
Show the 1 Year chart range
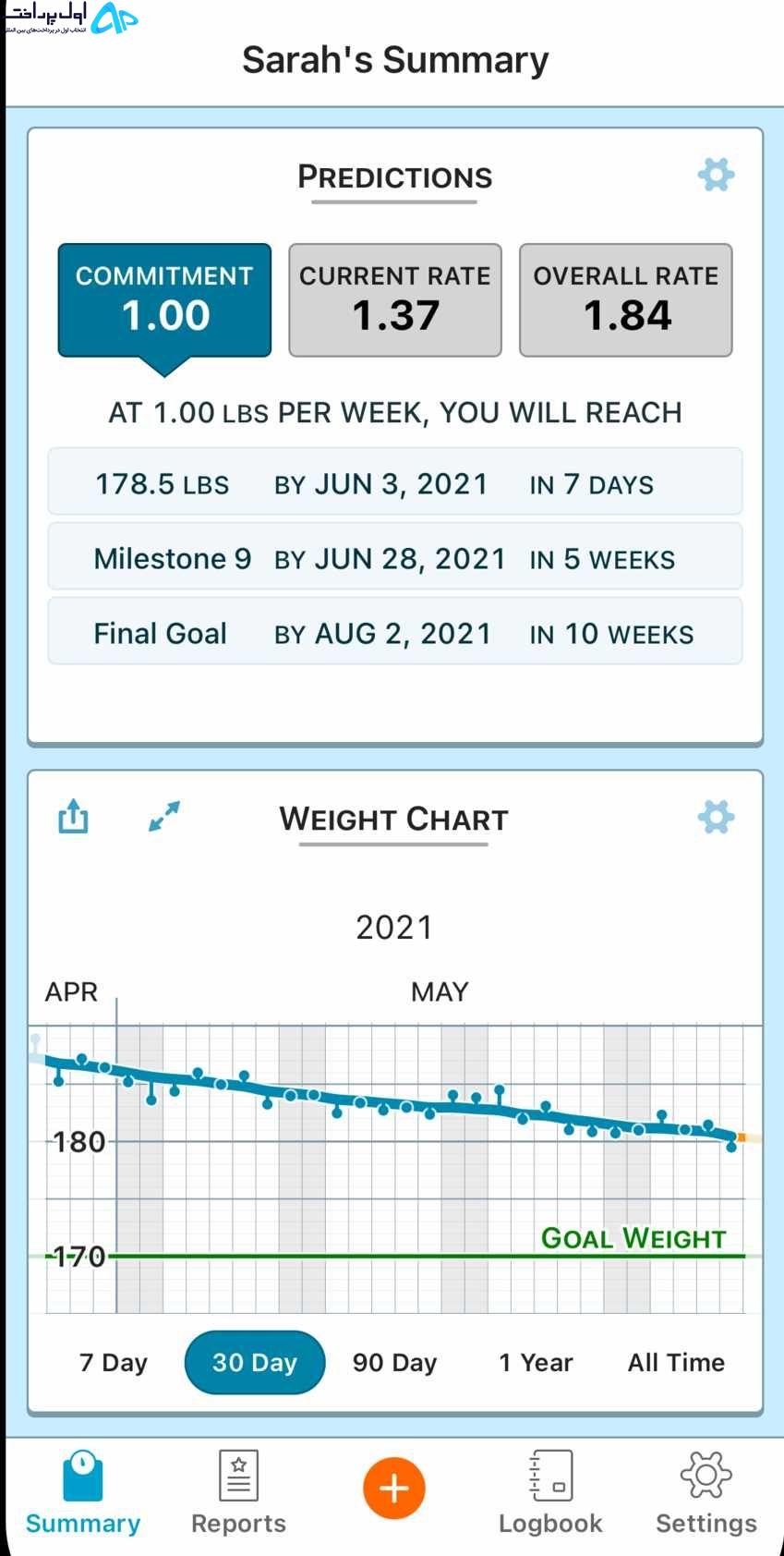pyautogui.click(x=536, y=1363)
